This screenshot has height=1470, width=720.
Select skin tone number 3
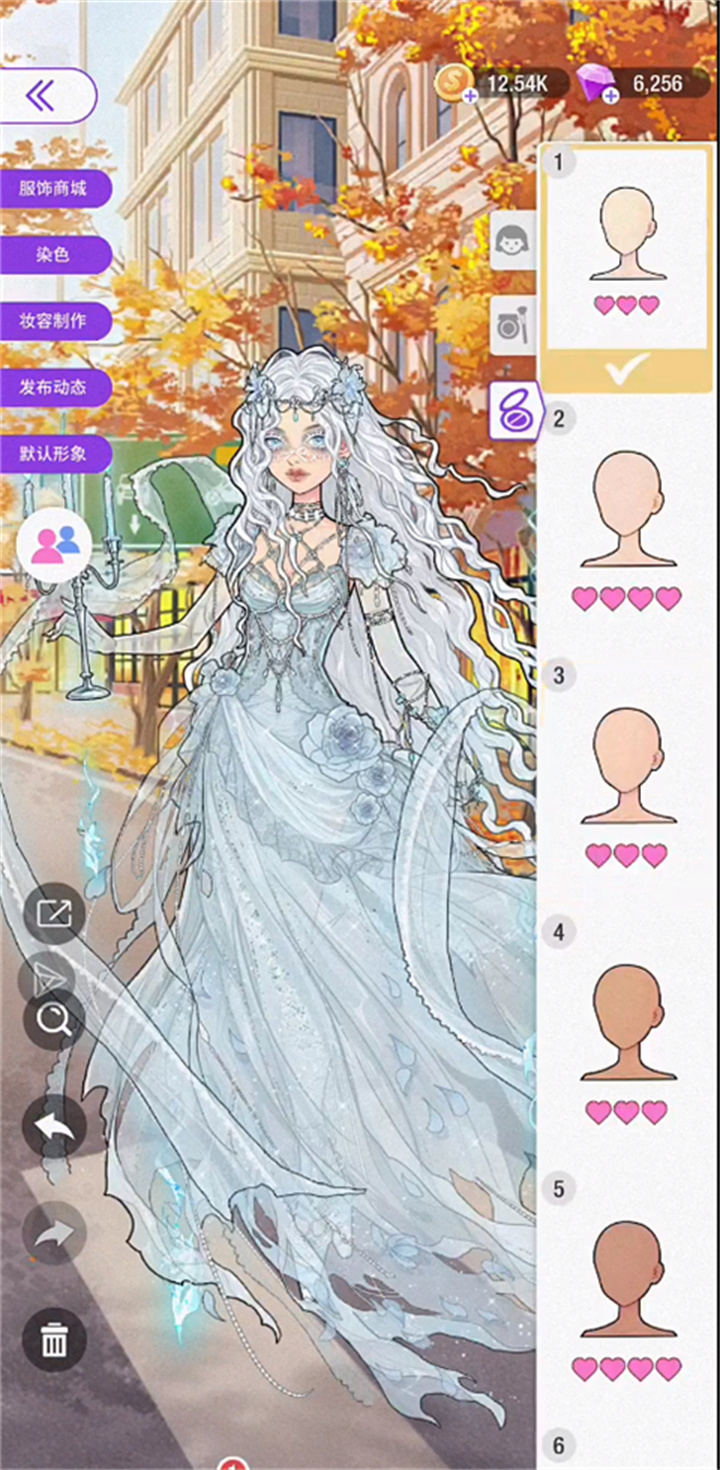[x=627, y=785]
